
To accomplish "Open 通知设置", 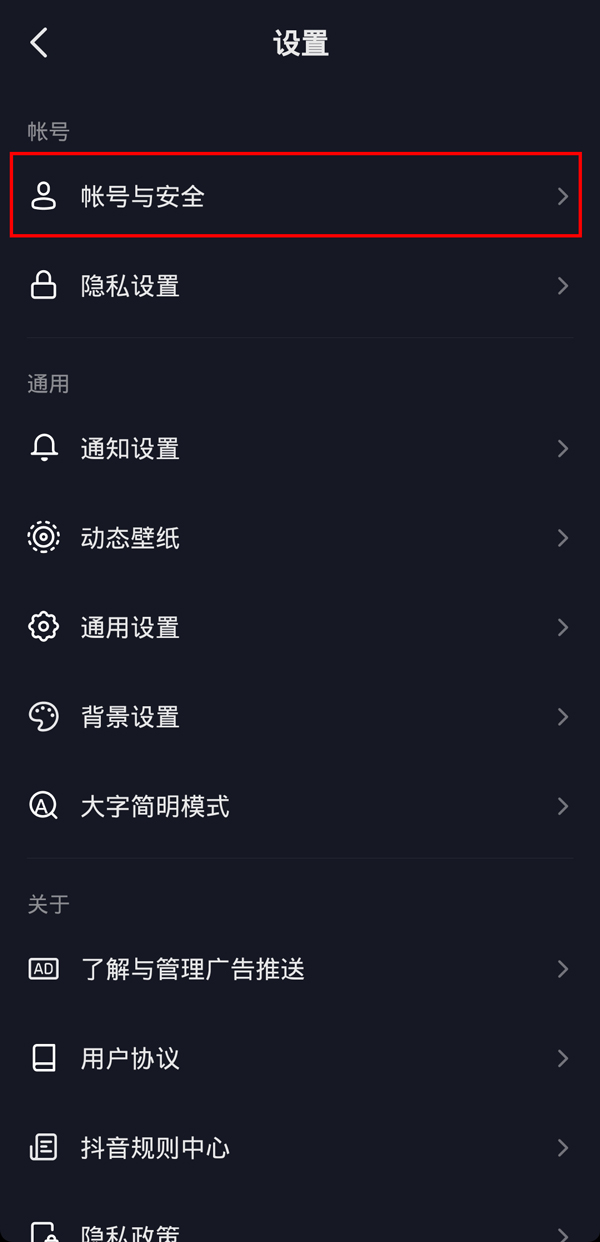I will 295,448.
